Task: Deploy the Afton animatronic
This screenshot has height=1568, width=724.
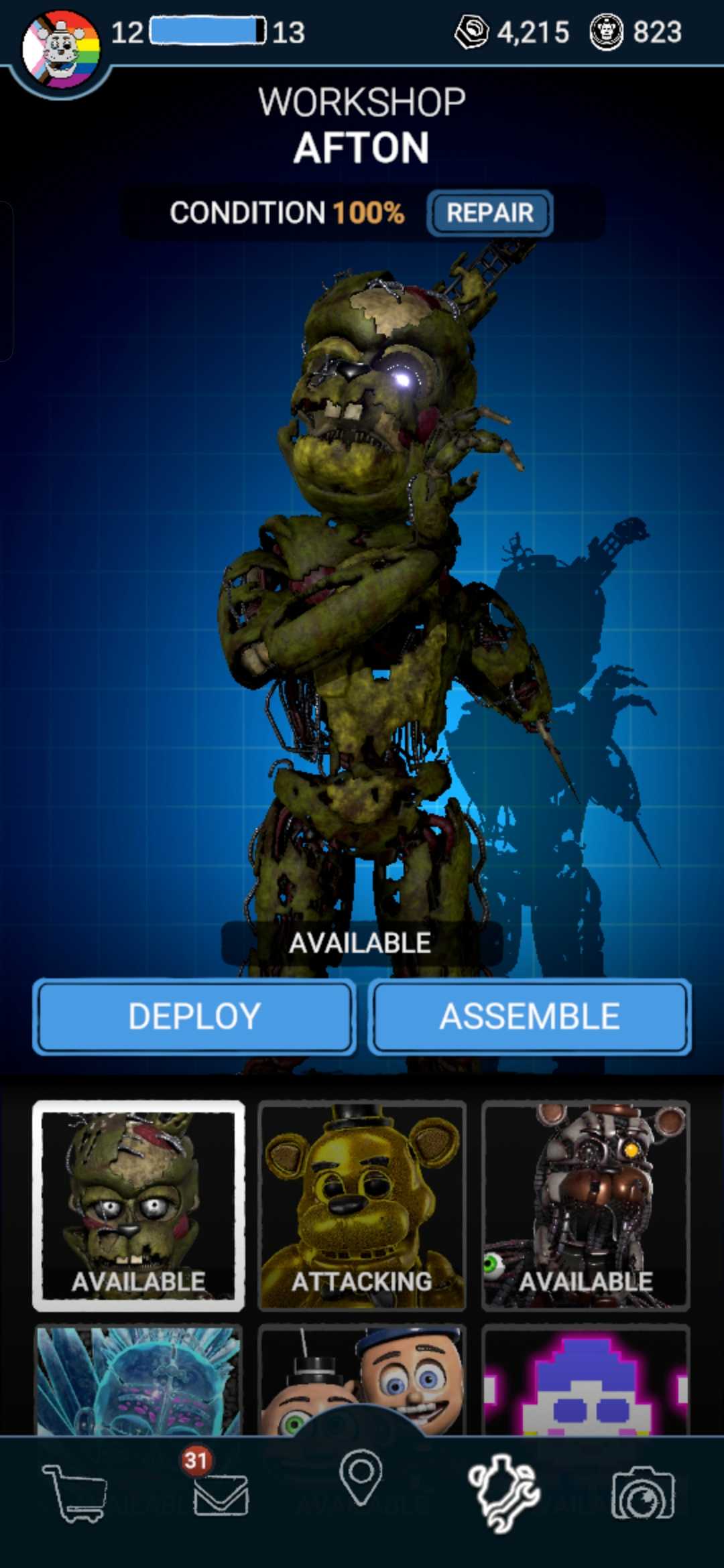Action: click(194, 1016)
